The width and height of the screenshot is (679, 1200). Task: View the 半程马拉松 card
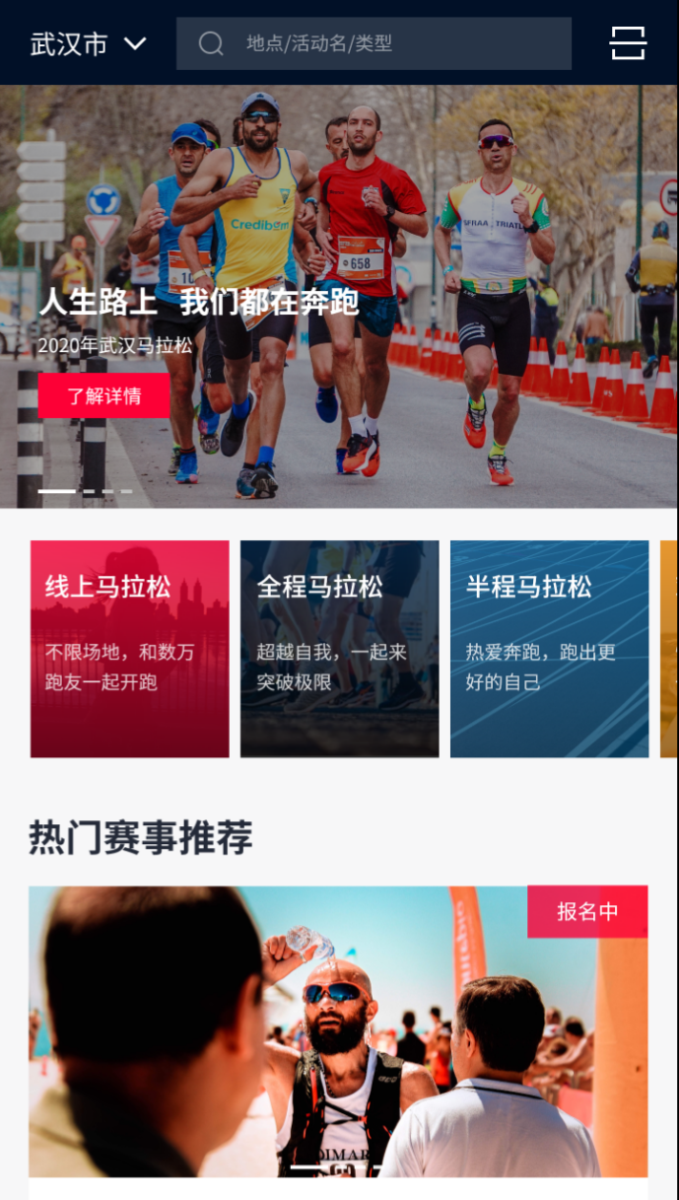click(549, 649)
